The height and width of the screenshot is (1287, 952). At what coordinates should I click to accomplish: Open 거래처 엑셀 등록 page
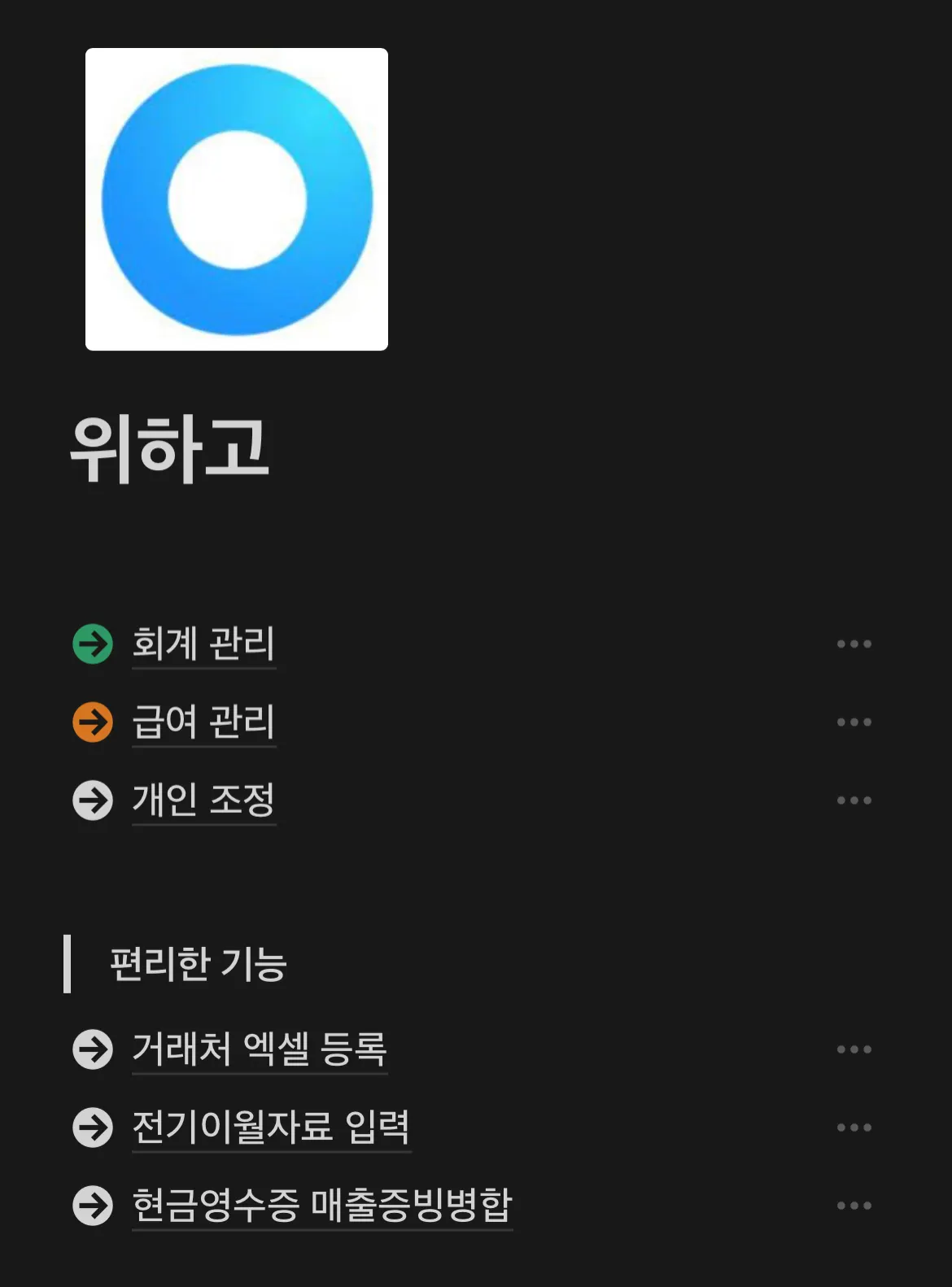(x=259, y=1049)
